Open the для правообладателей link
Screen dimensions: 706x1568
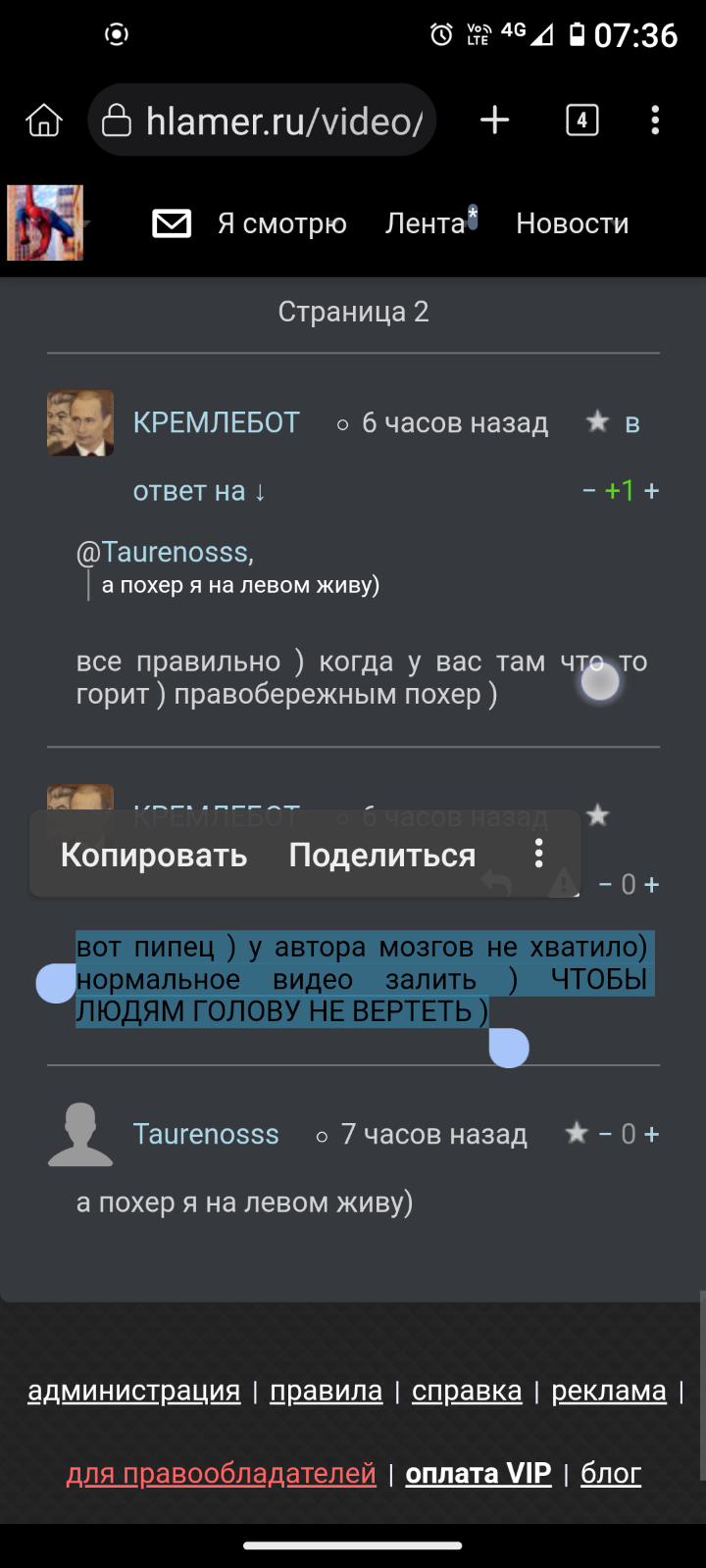[x=221, y=1473]
